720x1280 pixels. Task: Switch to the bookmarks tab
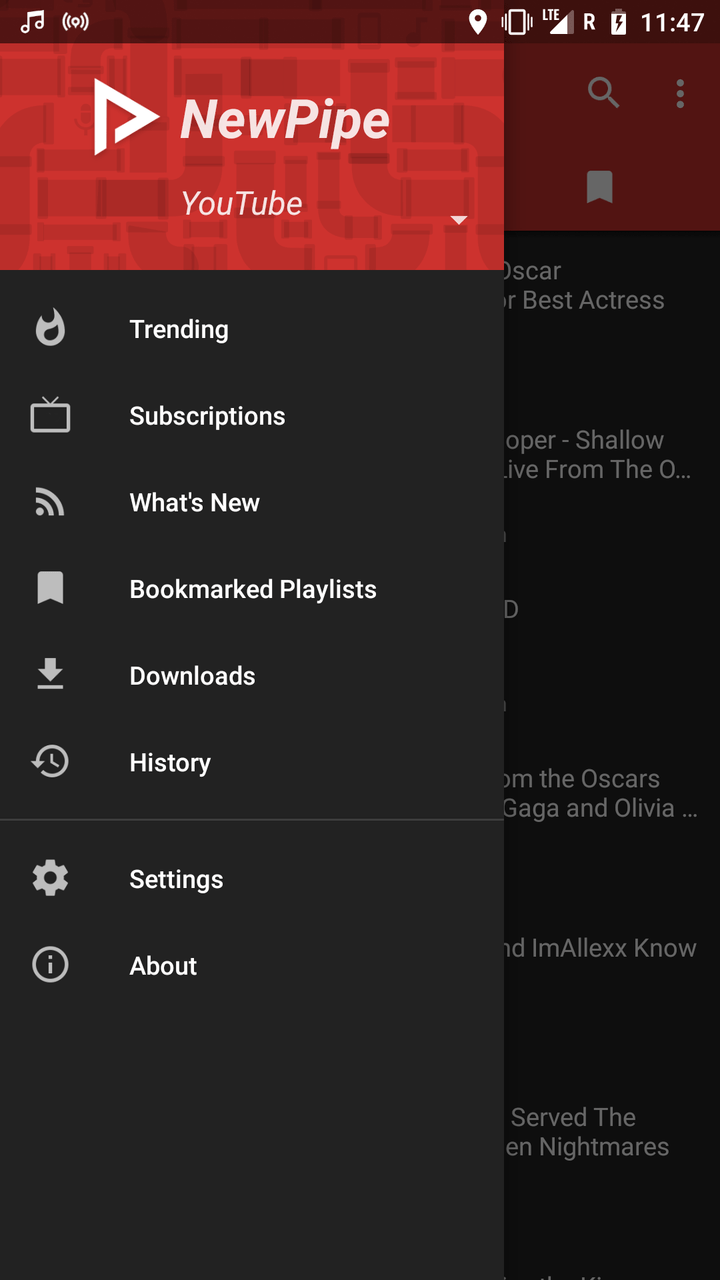(x=599, y=187)
